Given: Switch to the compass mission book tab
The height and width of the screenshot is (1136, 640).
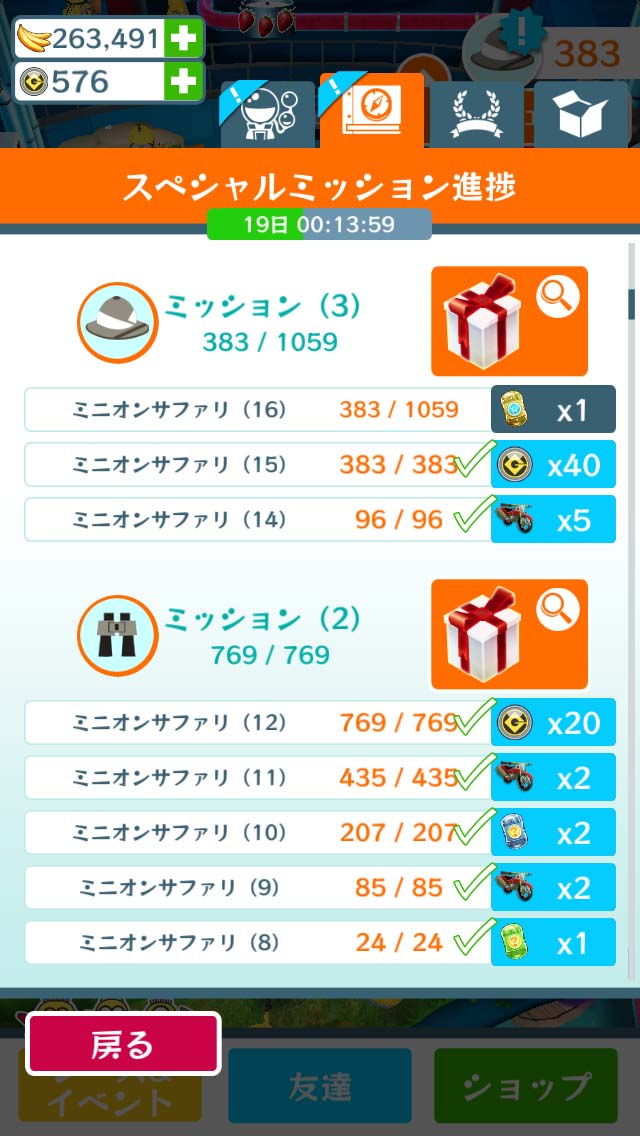Looking at the screenshot, I should (372, 113).
